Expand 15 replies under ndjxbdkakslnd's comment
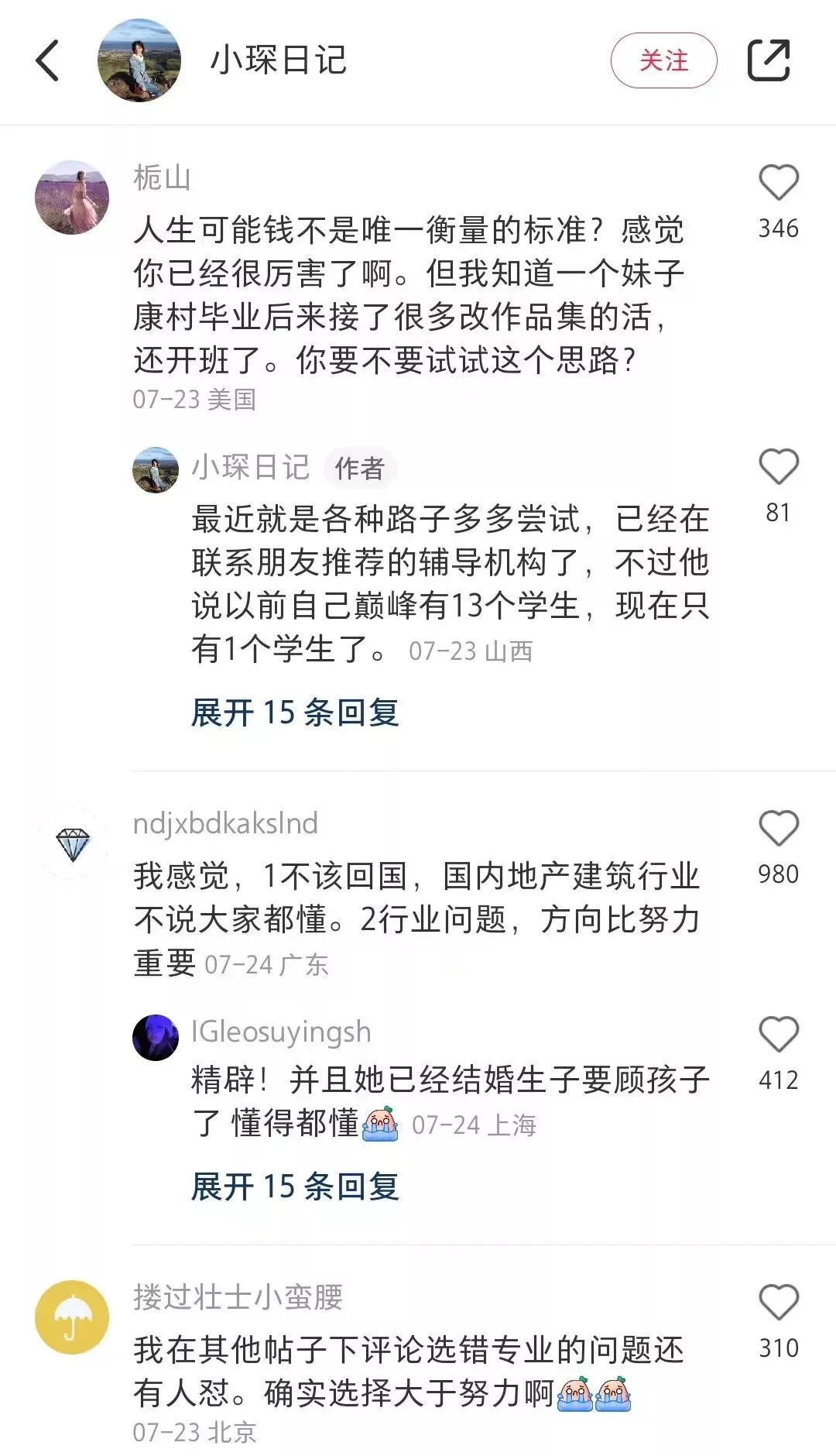 coord(295,1186)
